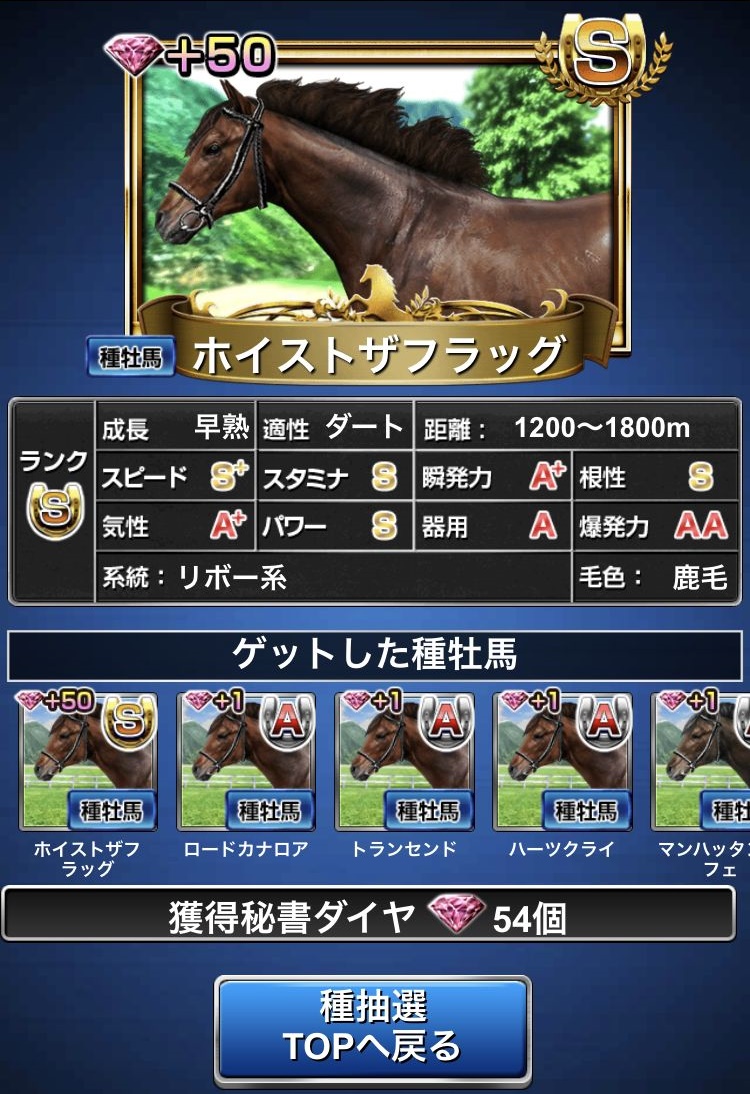Tap the 種抽選TOPへ戻る button
Viewport: 750px width, 1094px height.
tap(372, 1030)
